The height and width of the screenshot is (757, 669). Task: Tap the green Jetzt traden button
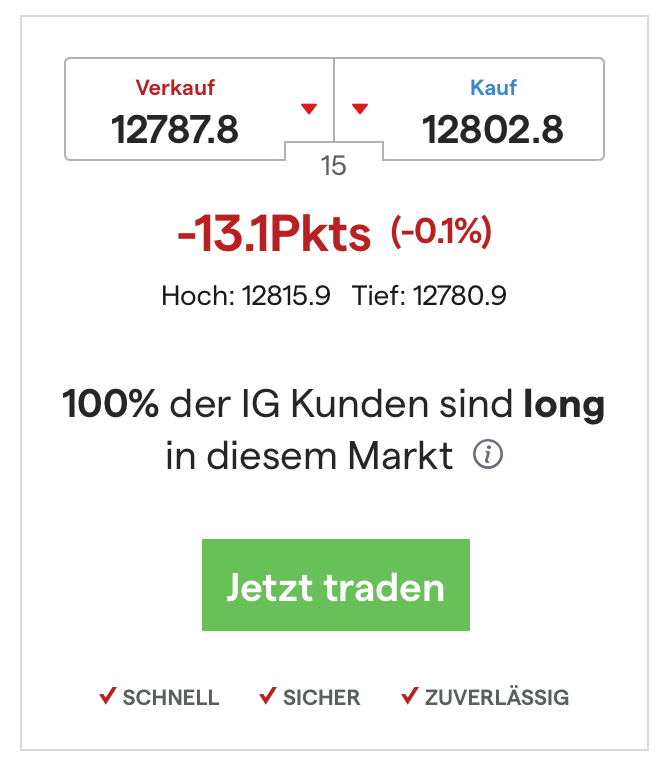[x=335, y=586]
